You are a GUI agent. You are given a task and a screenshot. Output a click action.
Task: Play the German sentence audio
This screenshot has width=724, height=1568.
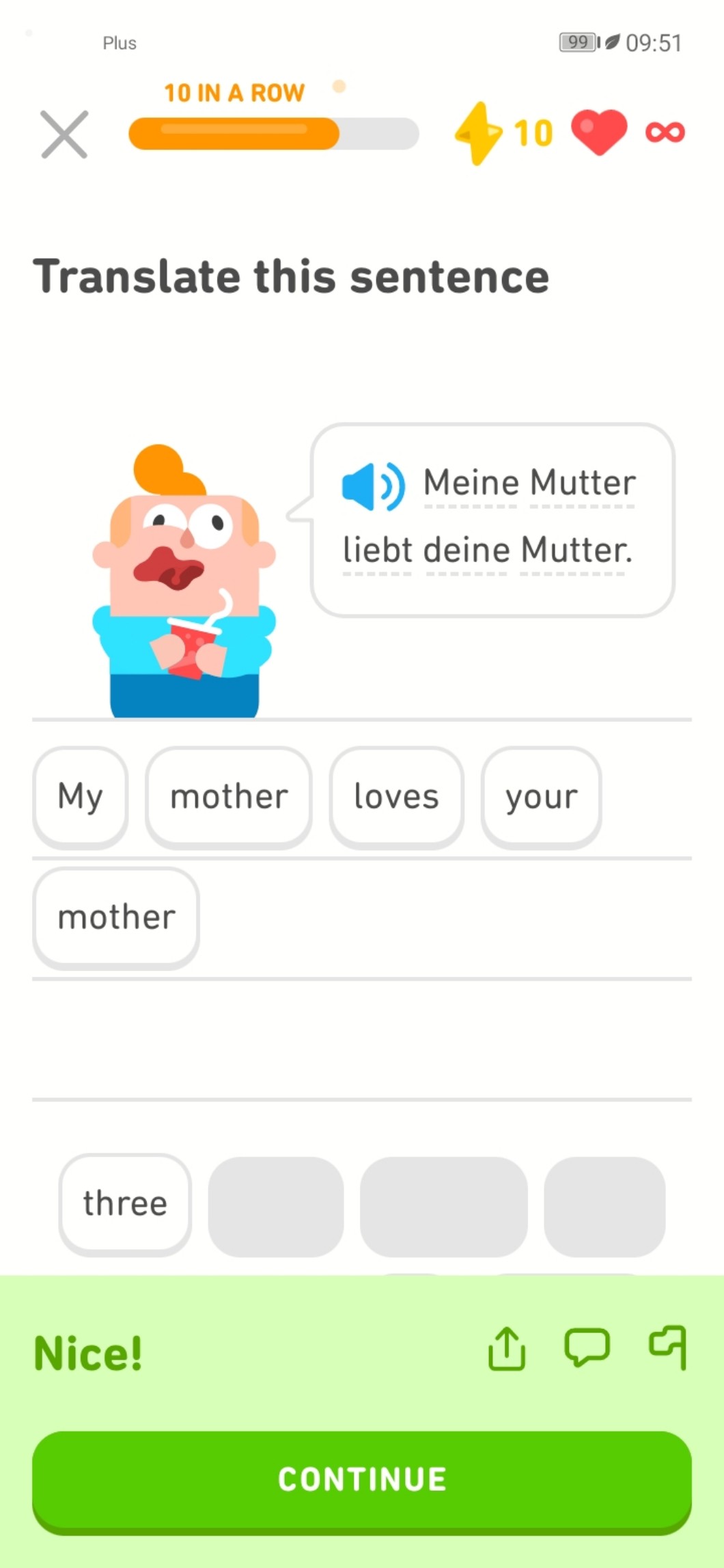coord(373,486)
